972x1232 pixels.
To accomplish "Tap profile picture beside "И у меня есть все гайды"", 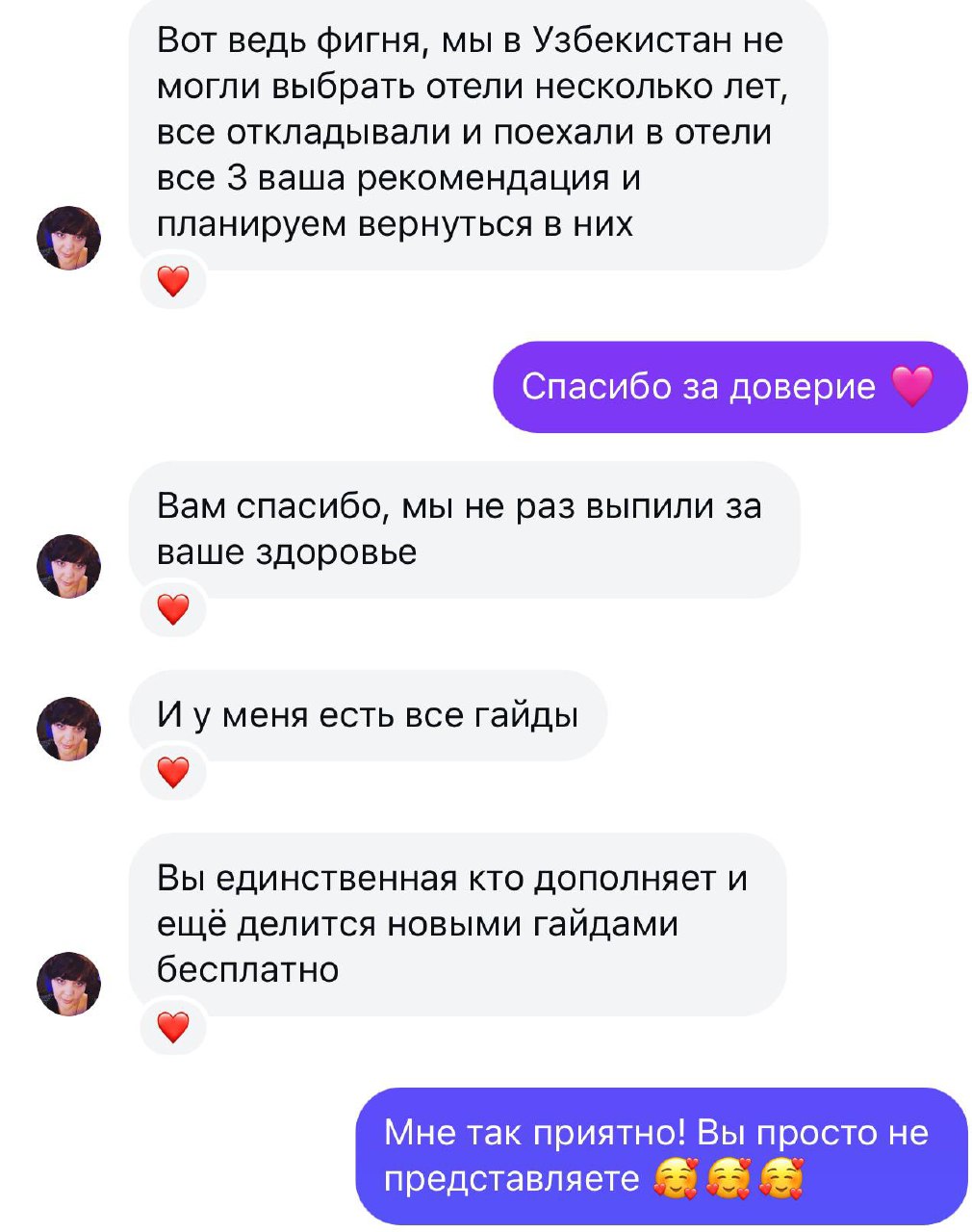I will coord(68,729).
